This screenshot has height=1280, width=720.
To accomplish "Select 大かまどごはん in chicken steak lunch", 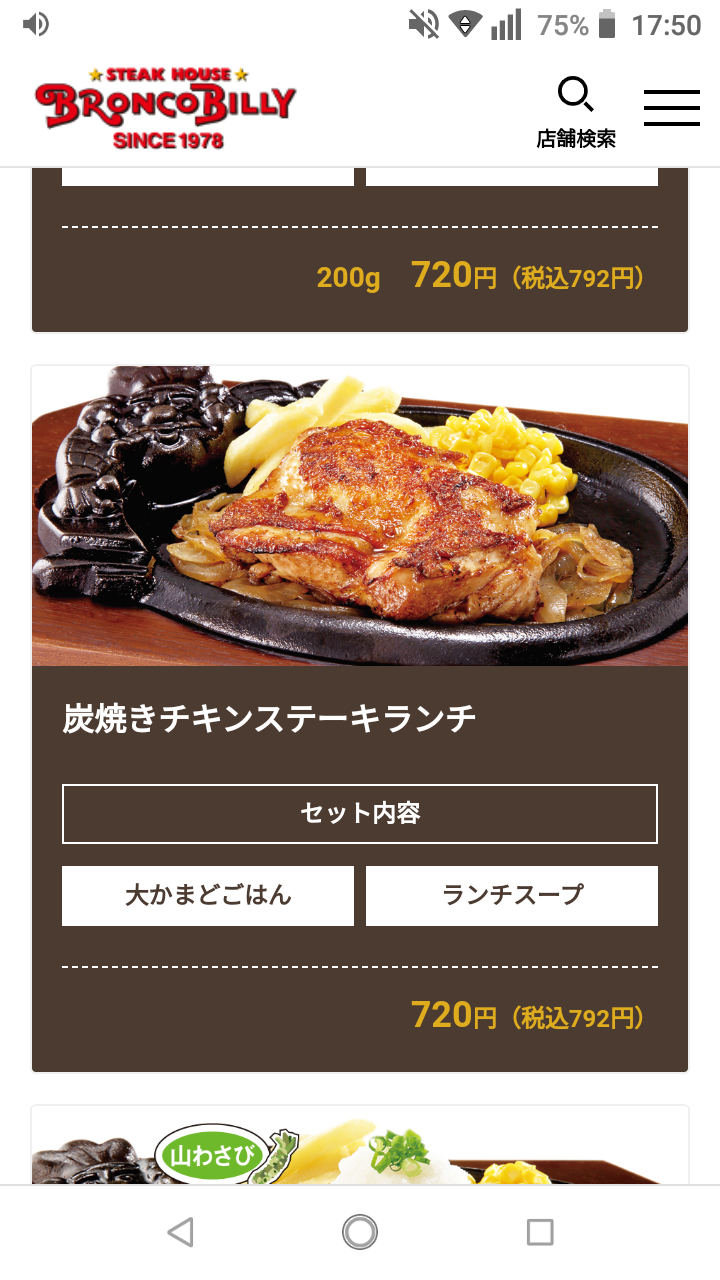I will point(208,895).
